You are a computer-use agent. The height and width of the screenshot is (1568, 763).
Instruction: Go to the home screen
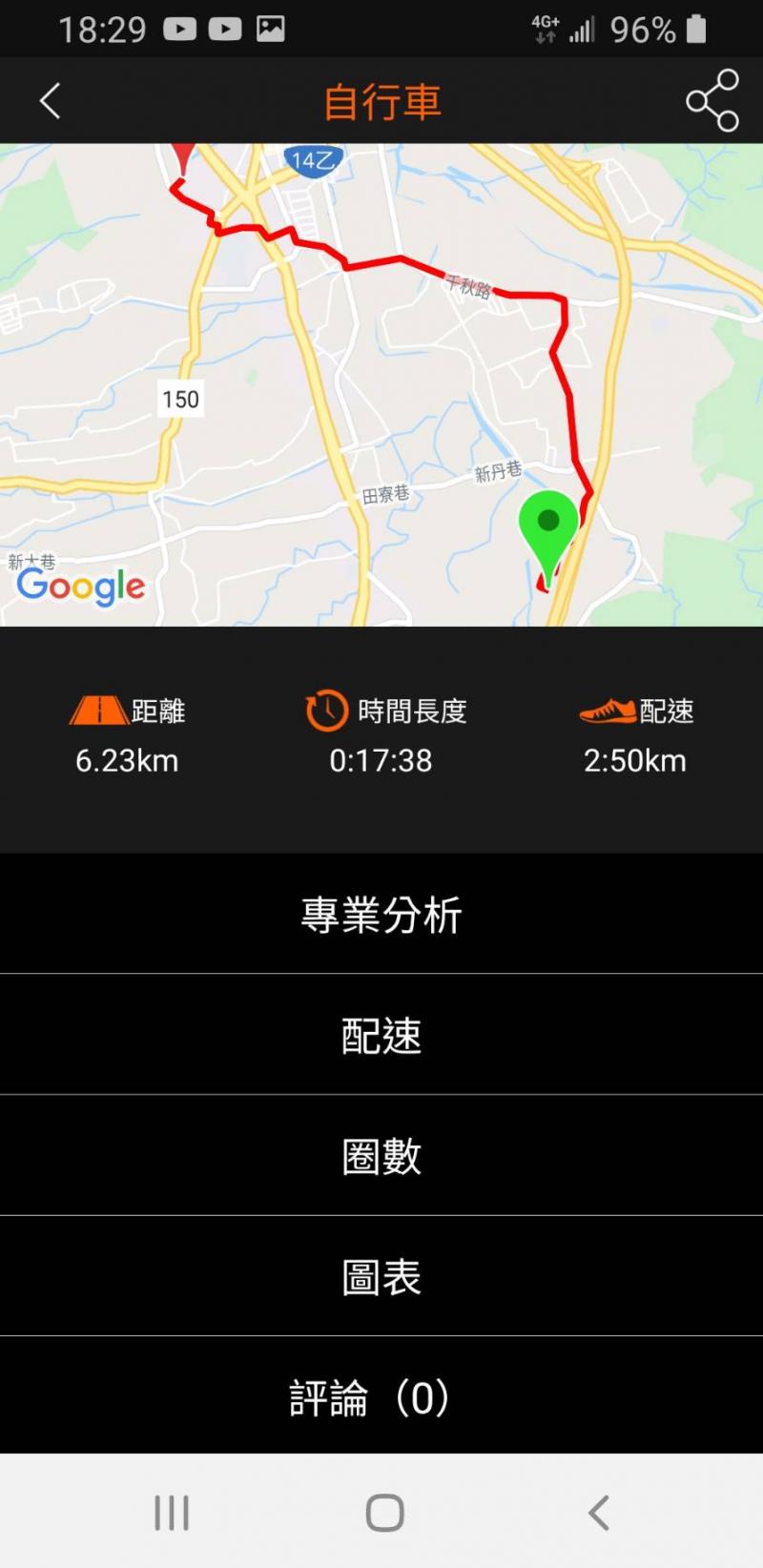pos(384,1513)
